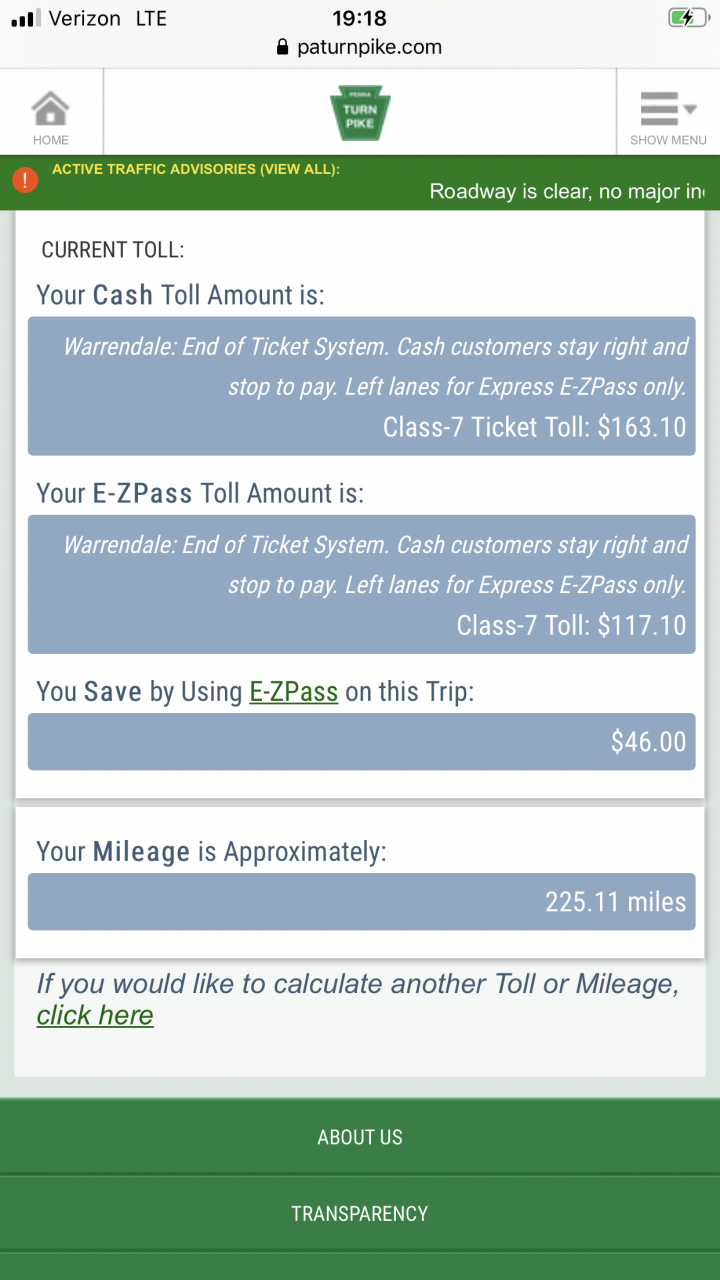The height and width of the screenshot is (1280, 720).
Task: Tap the paturnpike.com address bar
Action: coord(360,47)
